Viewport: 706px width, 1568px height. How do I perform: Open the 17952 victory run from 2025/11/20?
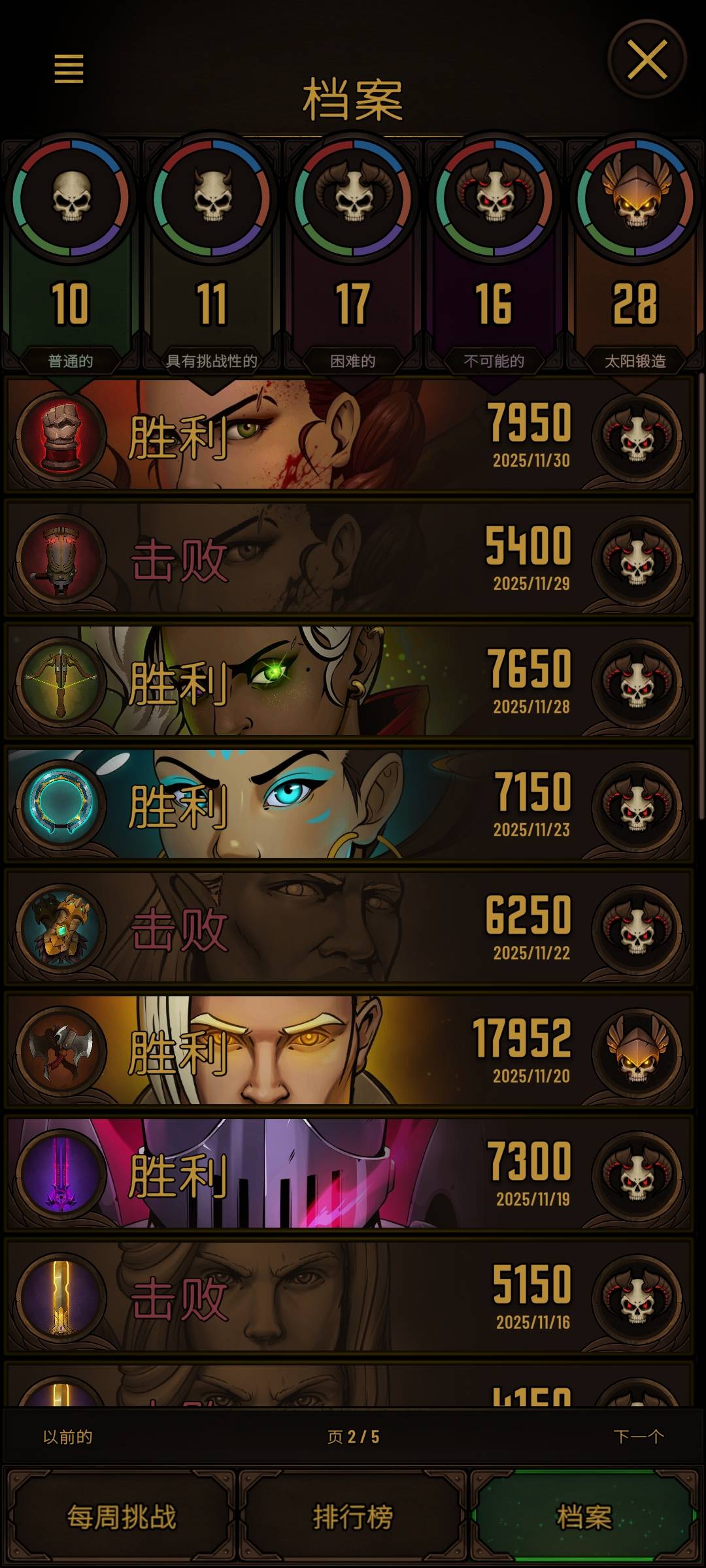click(x=349, y=1051)
